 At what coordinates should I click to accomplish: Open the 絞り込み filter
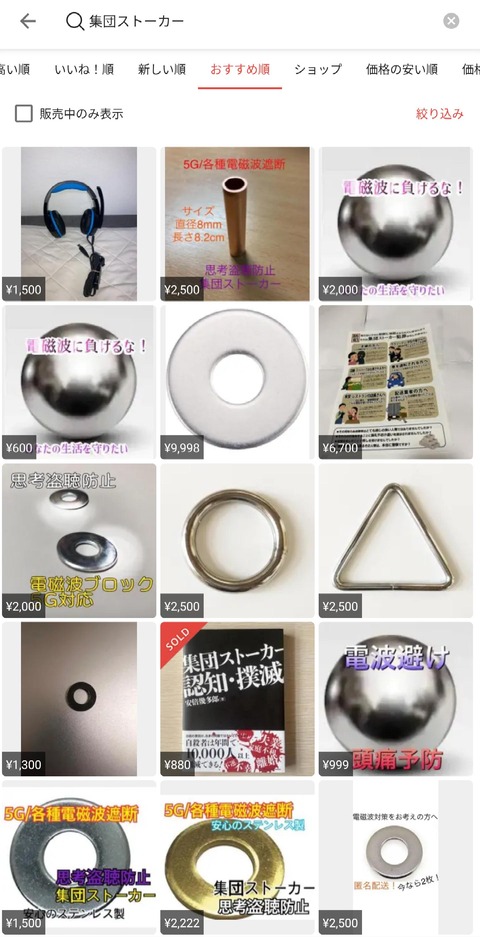(x=440, y=114)
